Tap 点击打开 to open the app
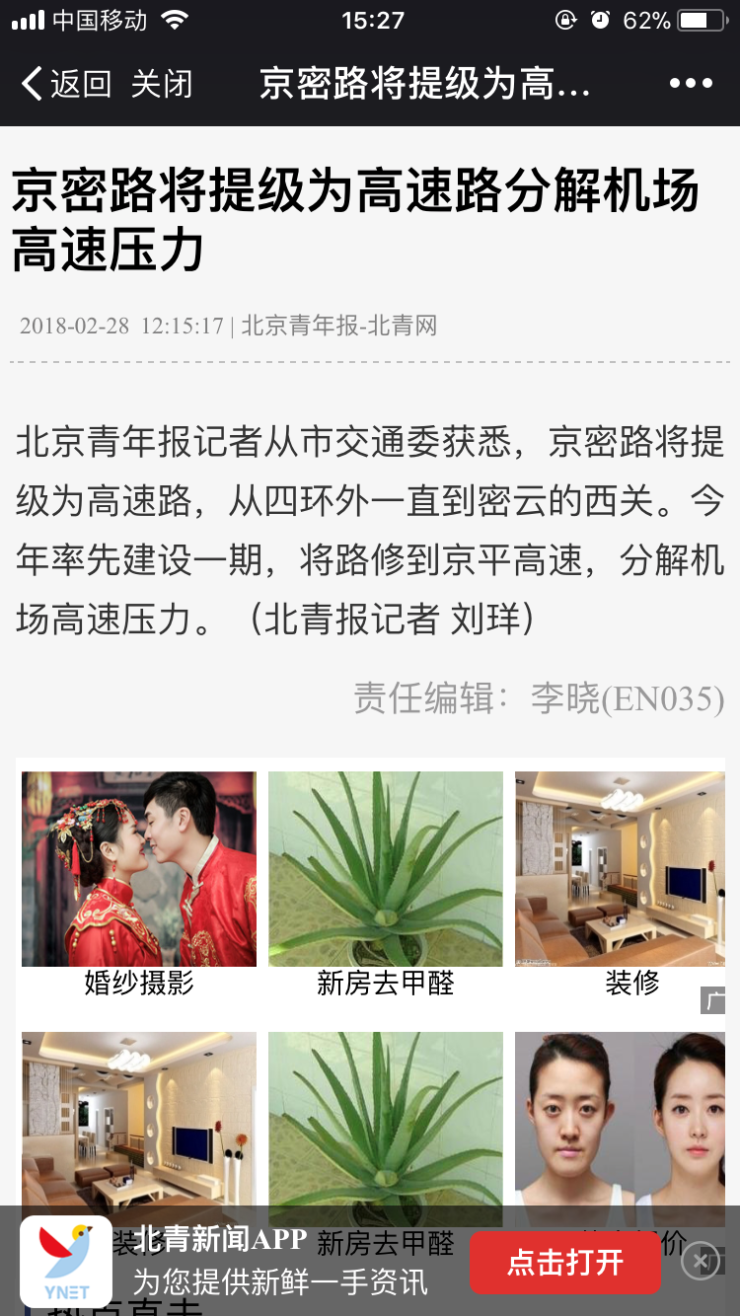The height and width of the screenshot is (1316, 740). (565, 1262)
